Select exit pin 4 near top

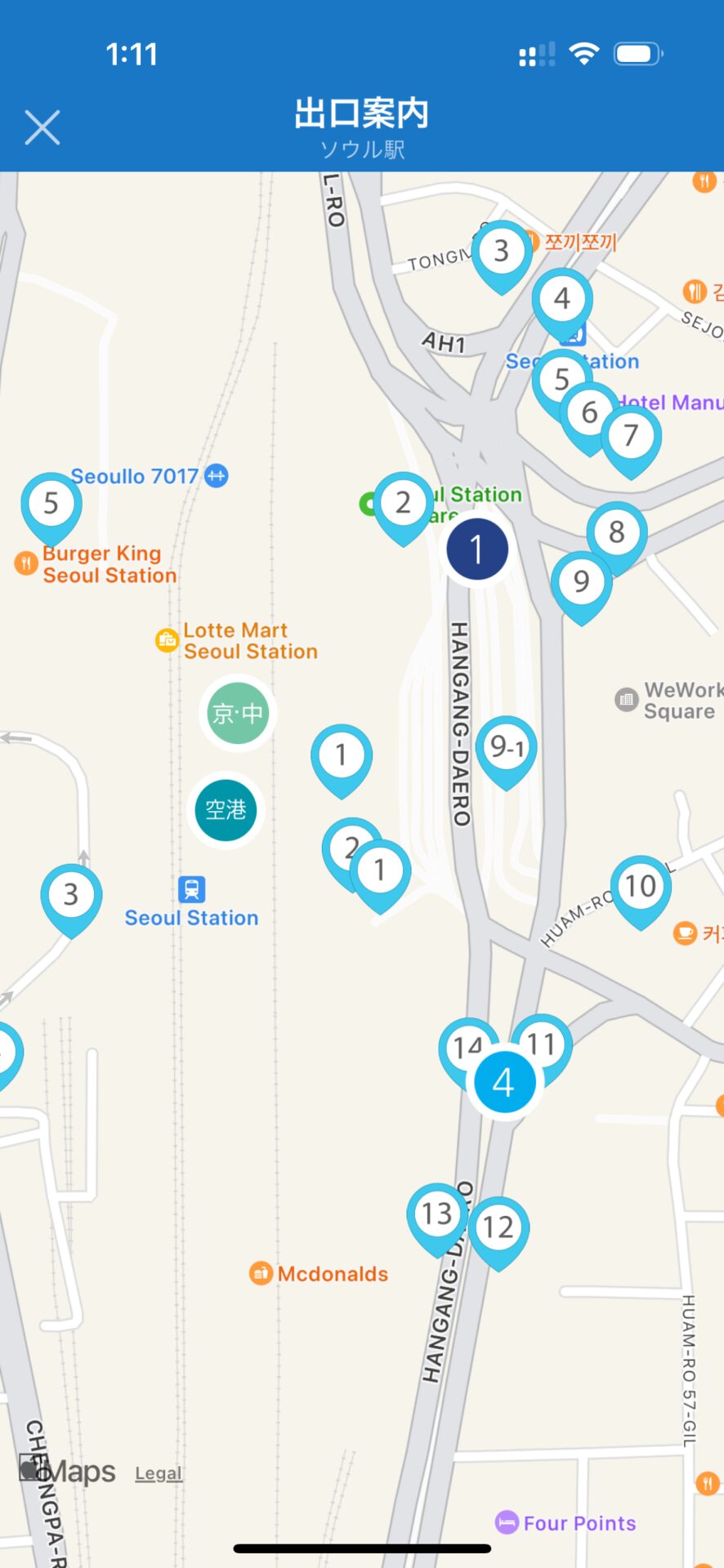[562, 304]
